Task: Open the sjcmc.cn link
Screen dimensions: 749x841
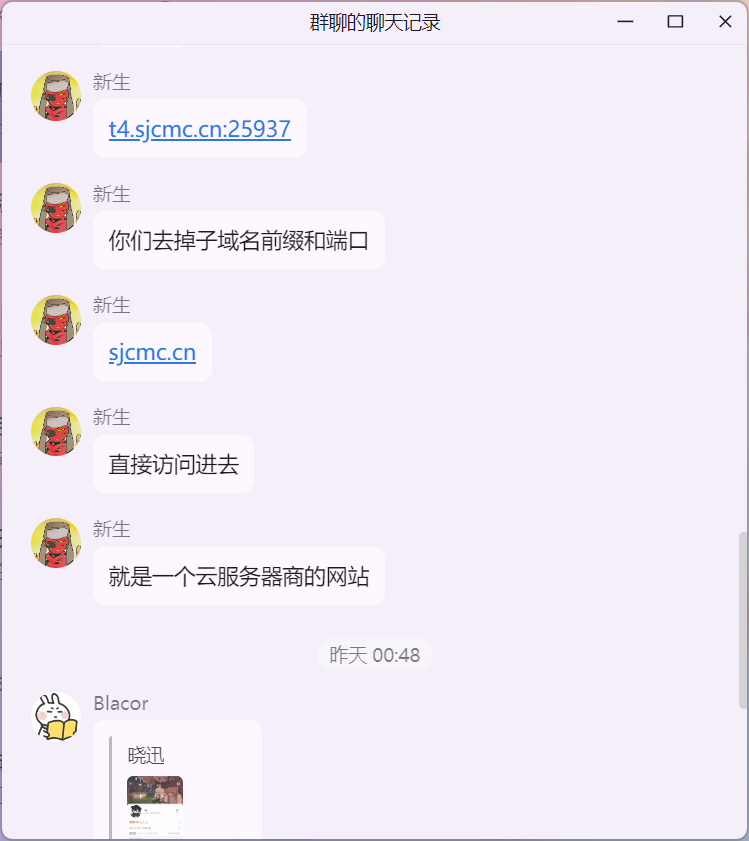Action: tap(152, 352)
